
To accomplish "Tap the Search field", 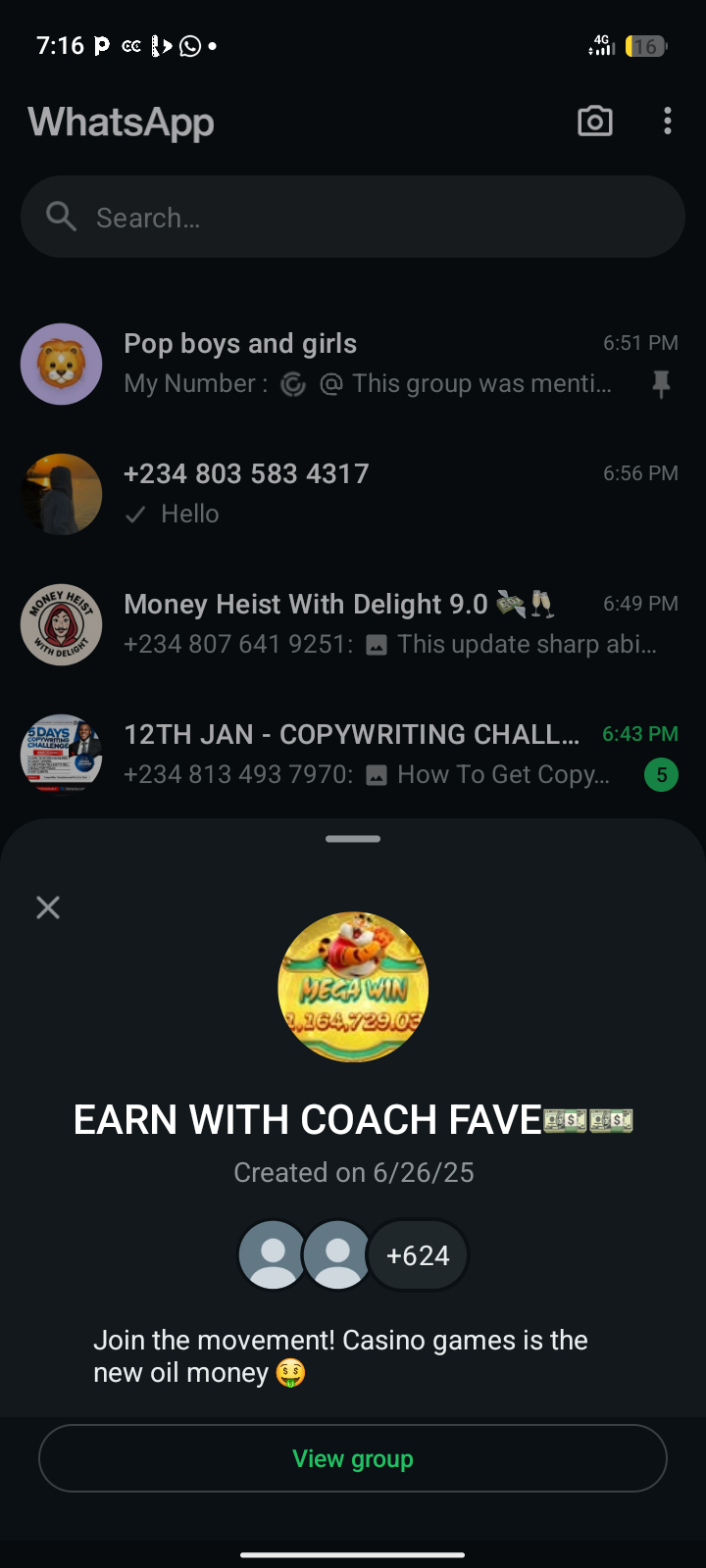I will pos(353,218).
